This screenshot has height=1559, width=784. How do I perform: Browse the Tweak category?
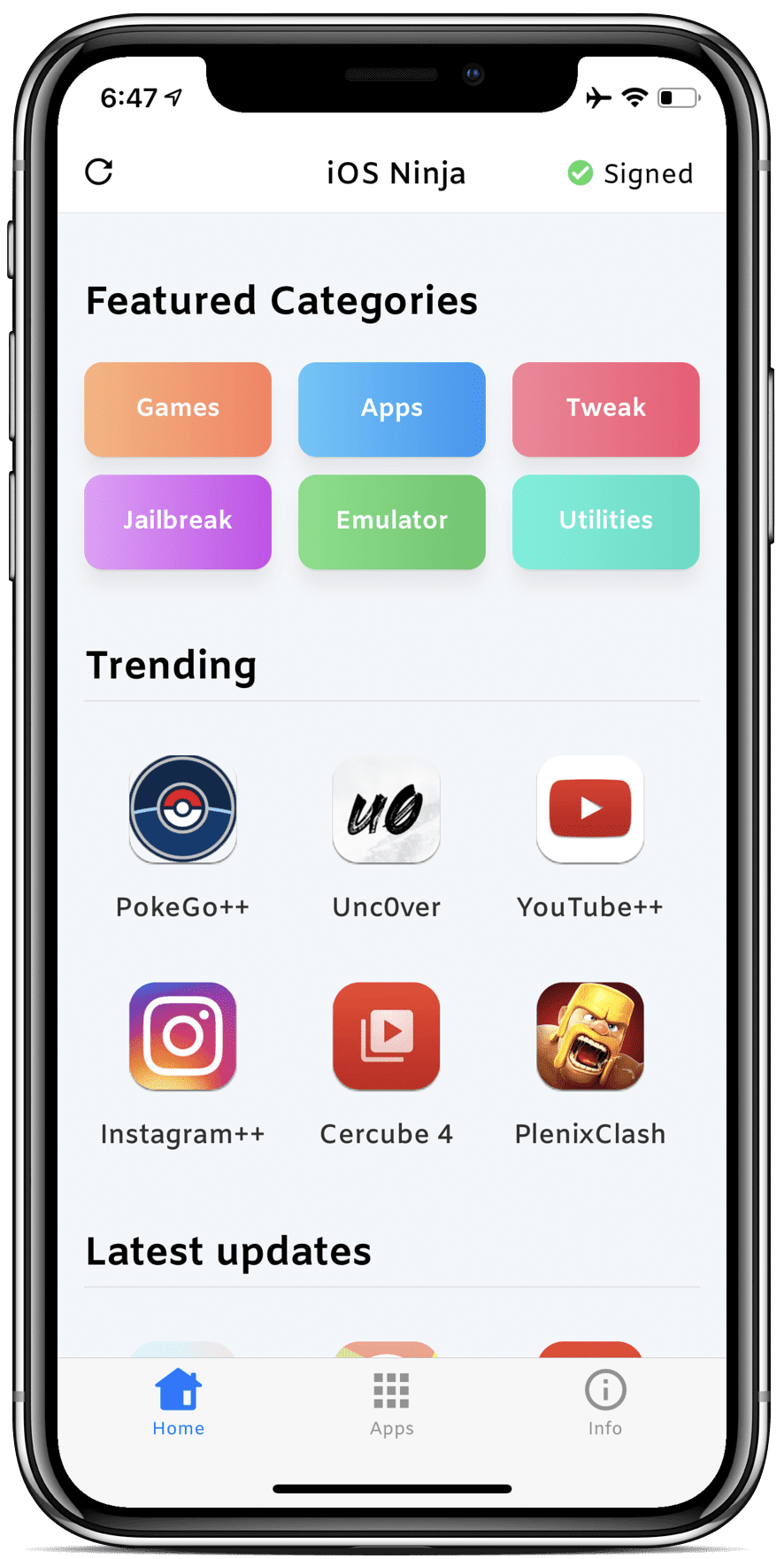pos(606,409)
